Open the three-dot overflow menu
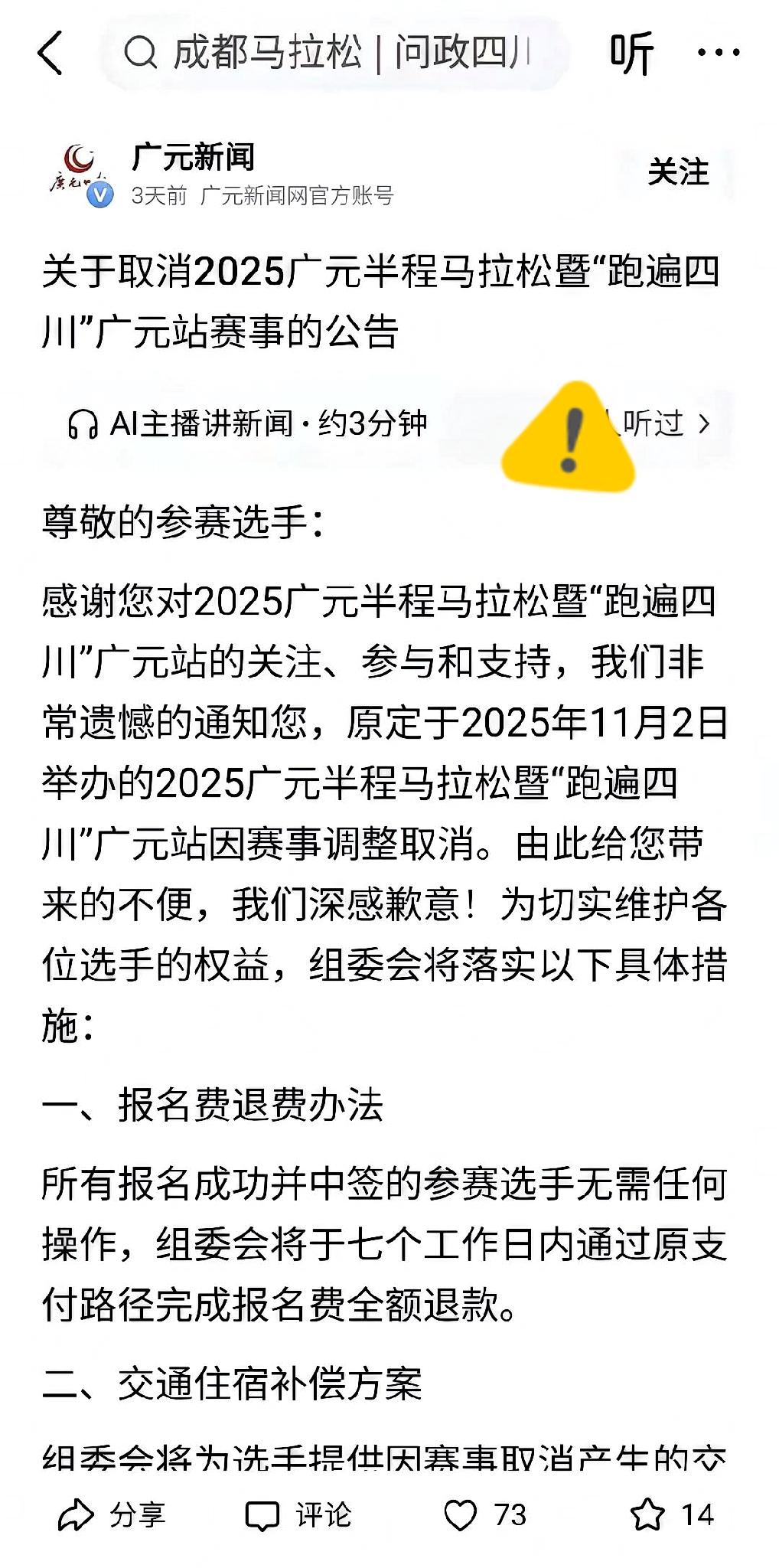 click(x=718, y=54)
